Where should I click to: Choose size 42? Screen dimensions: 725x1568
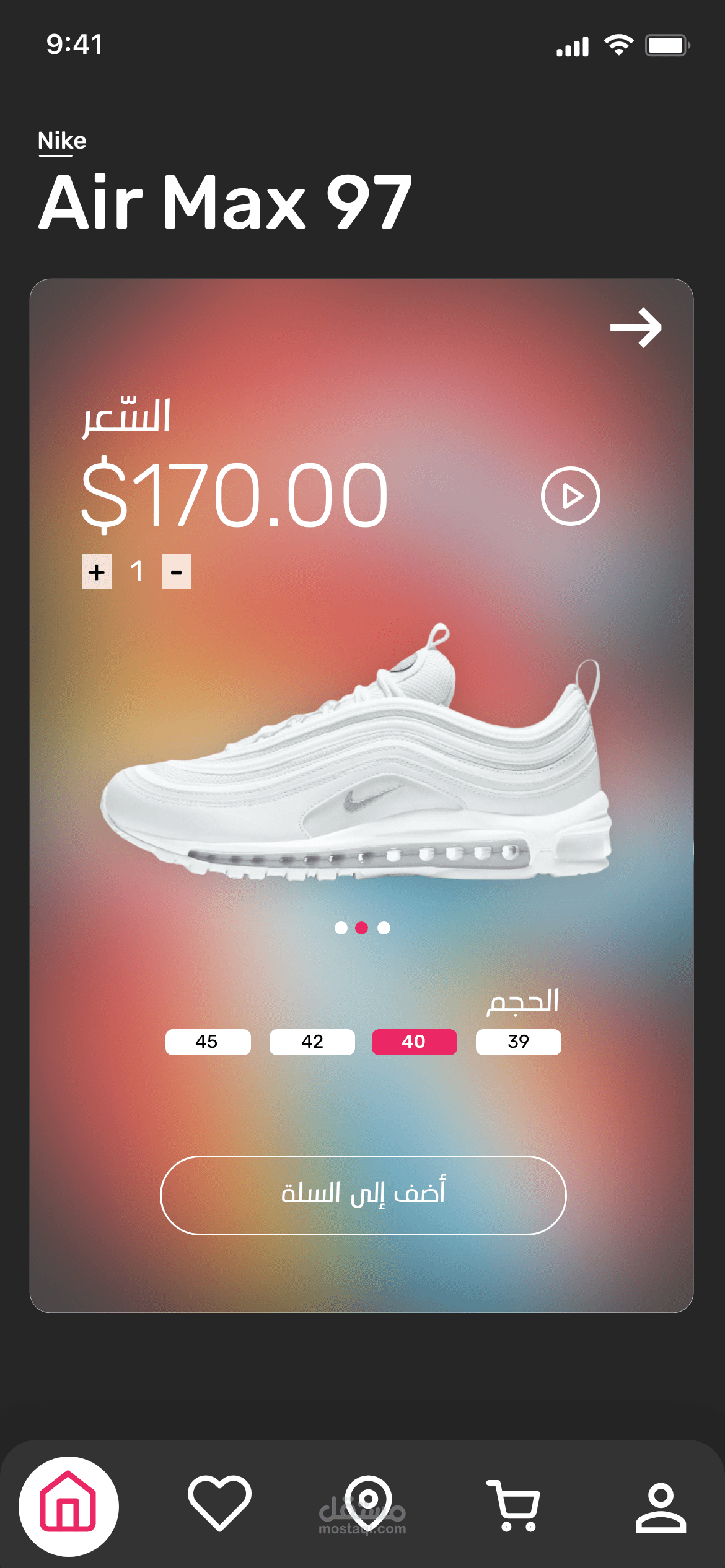click(x=312, y=1042)
